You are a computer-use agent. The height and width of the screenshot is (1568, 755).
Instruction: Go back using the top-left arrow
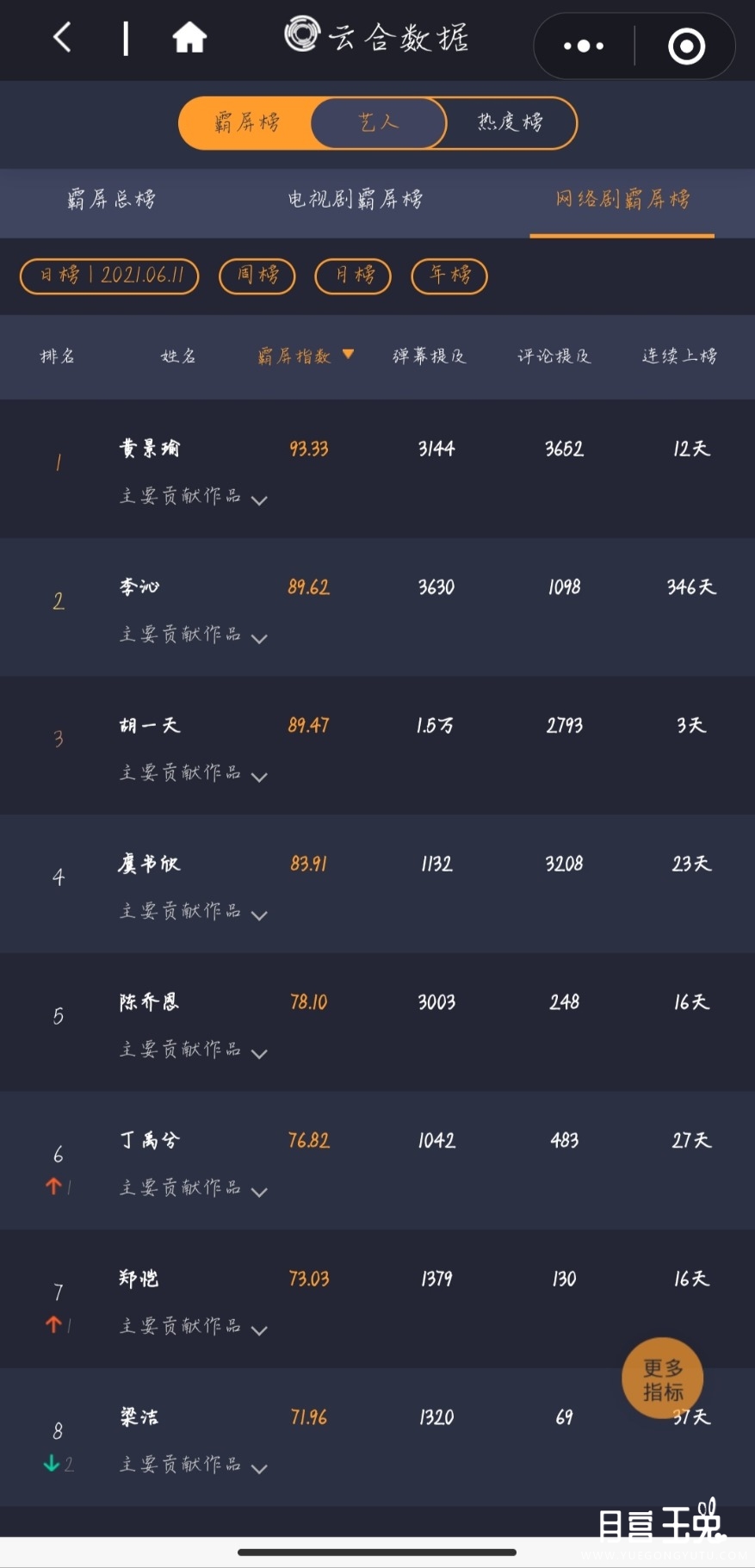(62, 38)
